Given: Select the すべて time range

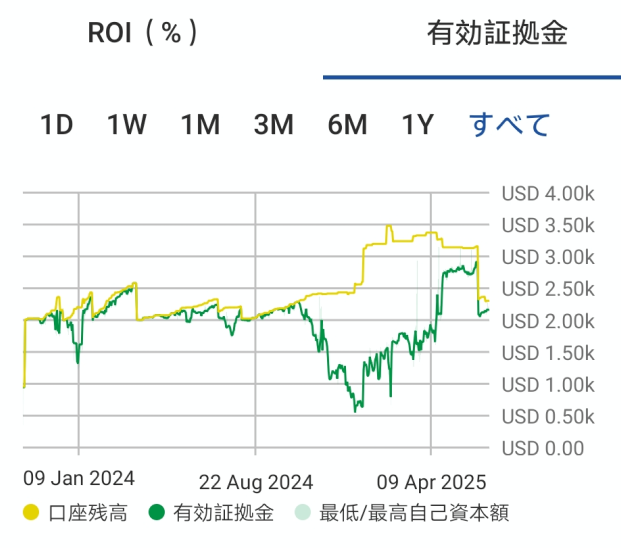Looking at the screenshot, I should [x=510, y=125].
